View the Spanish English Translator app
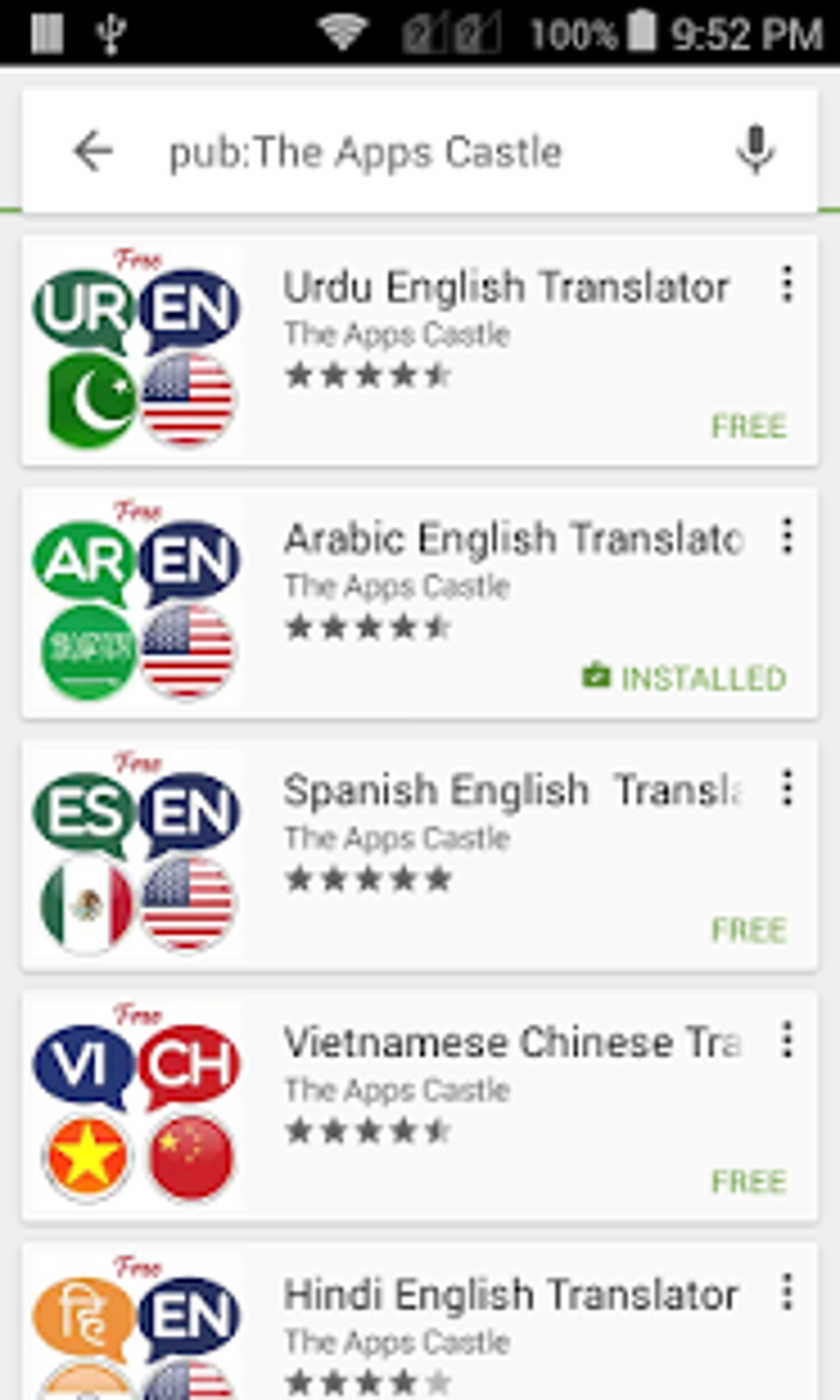Screen dimensions: 840x1400 420,856
